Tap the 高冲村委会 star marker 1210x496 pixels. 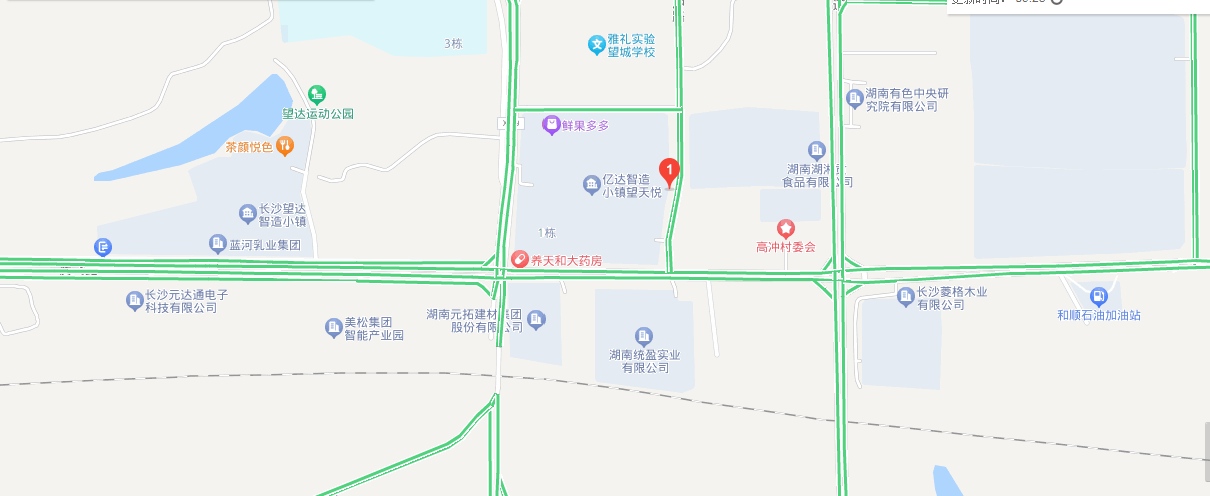tap(786, 229)
